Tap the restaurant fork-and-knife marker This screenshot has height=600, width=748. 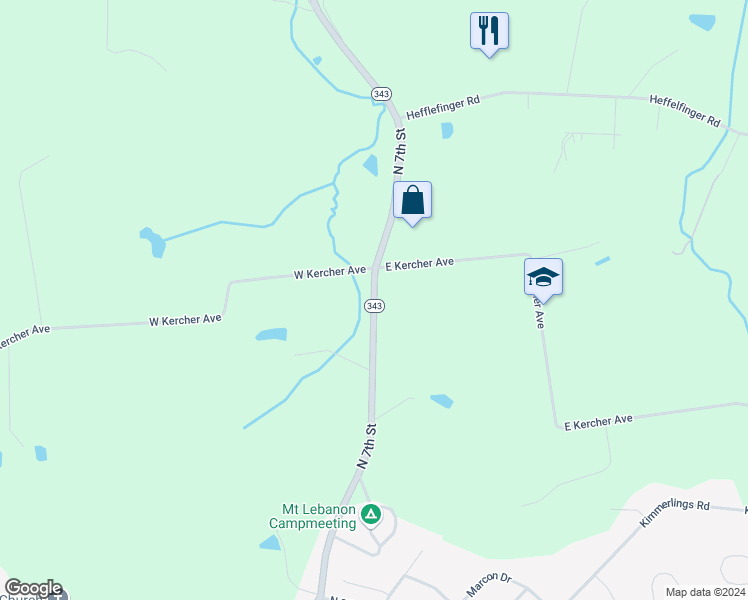tap(489, 30)
